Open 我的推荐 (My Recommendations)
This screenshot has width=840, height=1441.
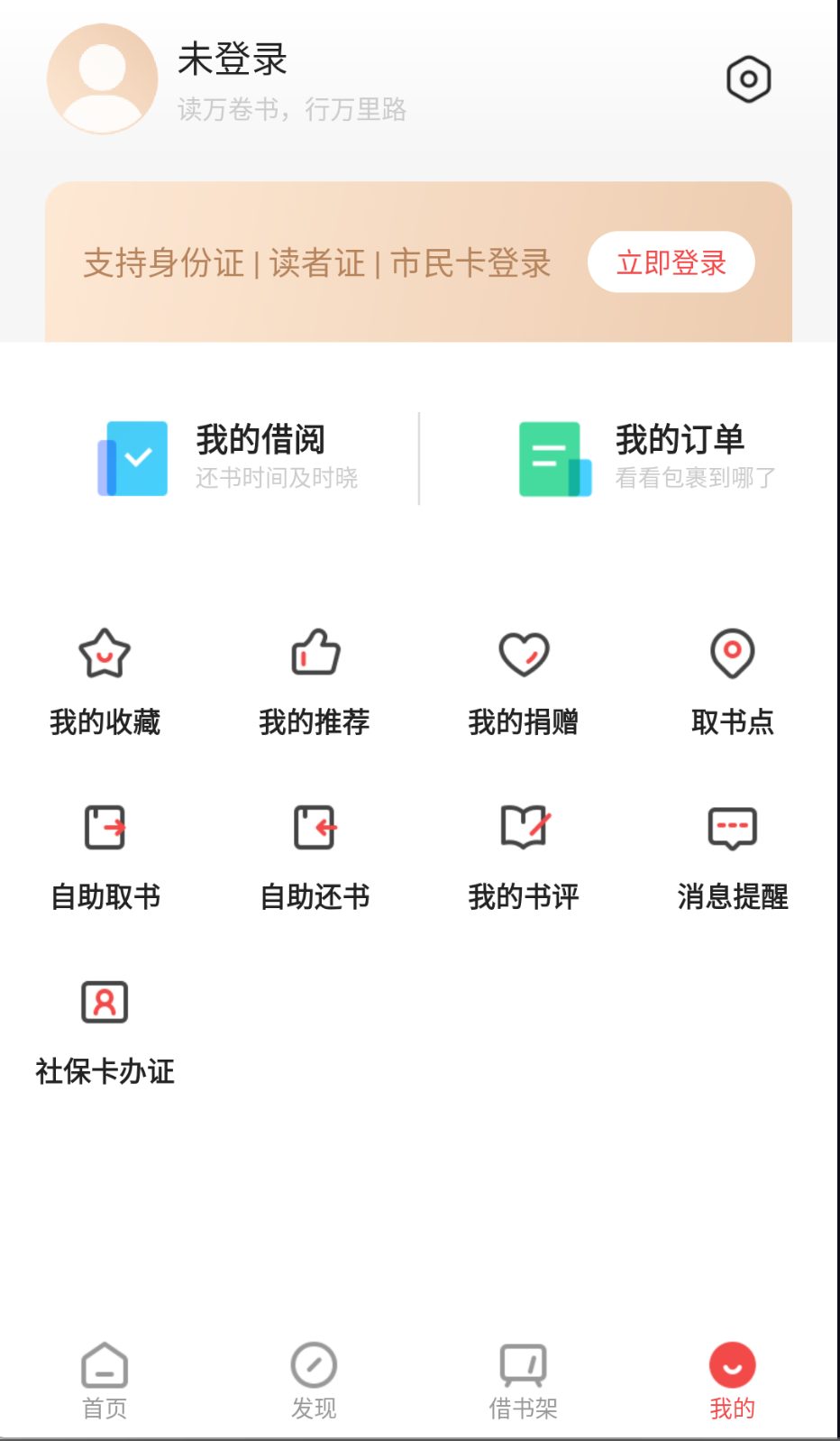(314, 681)
